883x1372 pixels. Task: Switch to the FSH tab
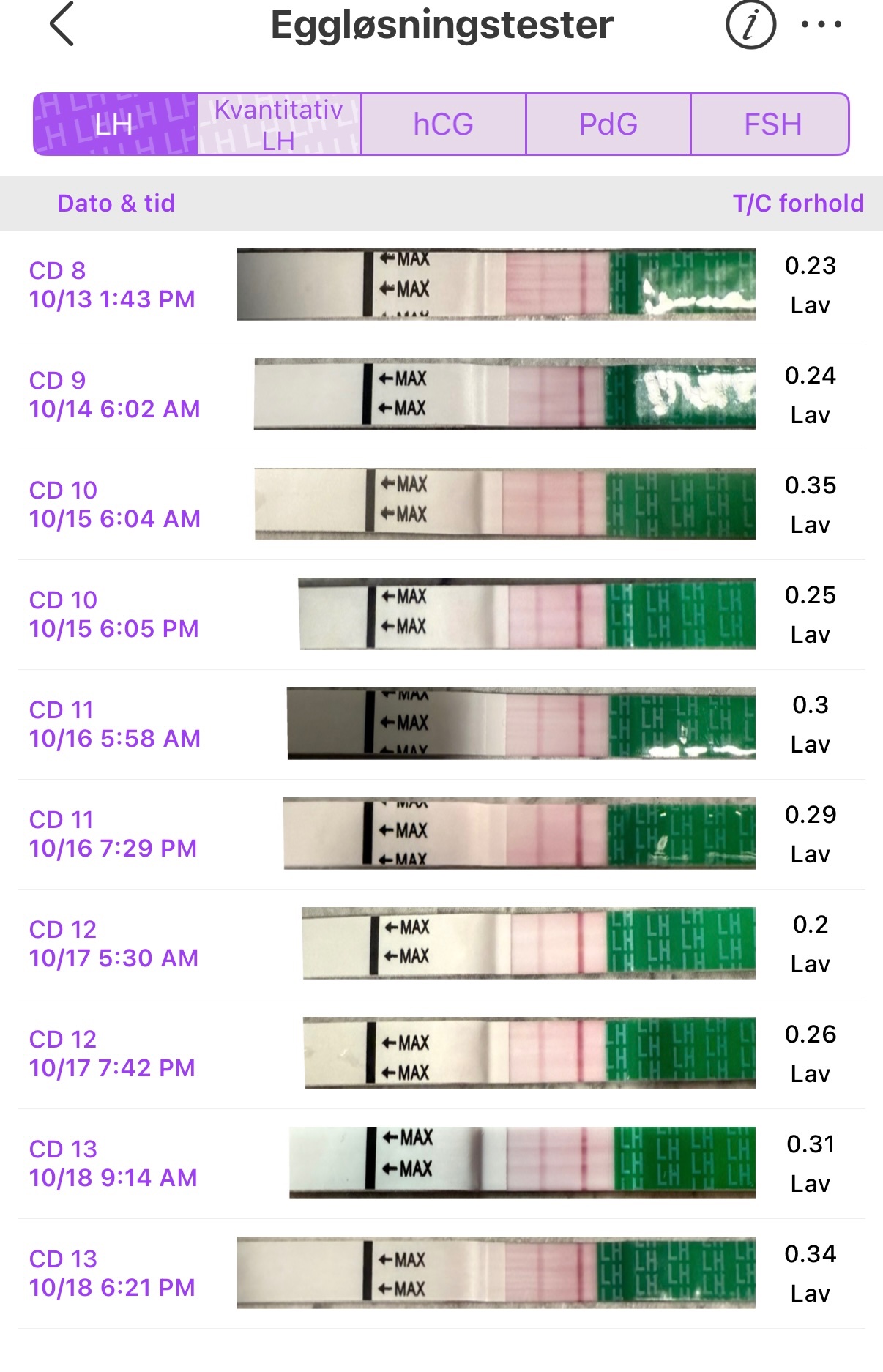pyautogui.click(x=771, y=124)
